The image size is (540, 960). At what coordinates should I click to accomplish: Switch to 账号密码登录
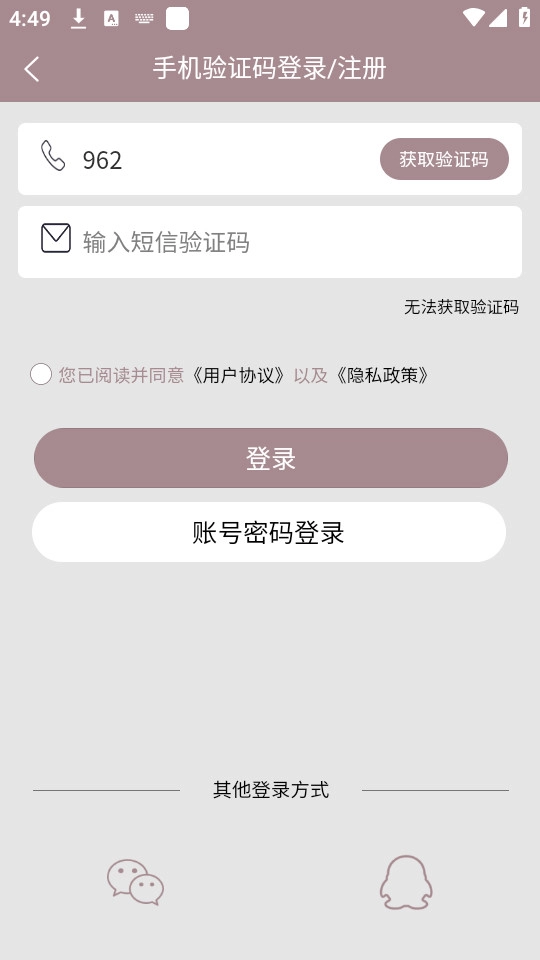[x=269, y=532]
